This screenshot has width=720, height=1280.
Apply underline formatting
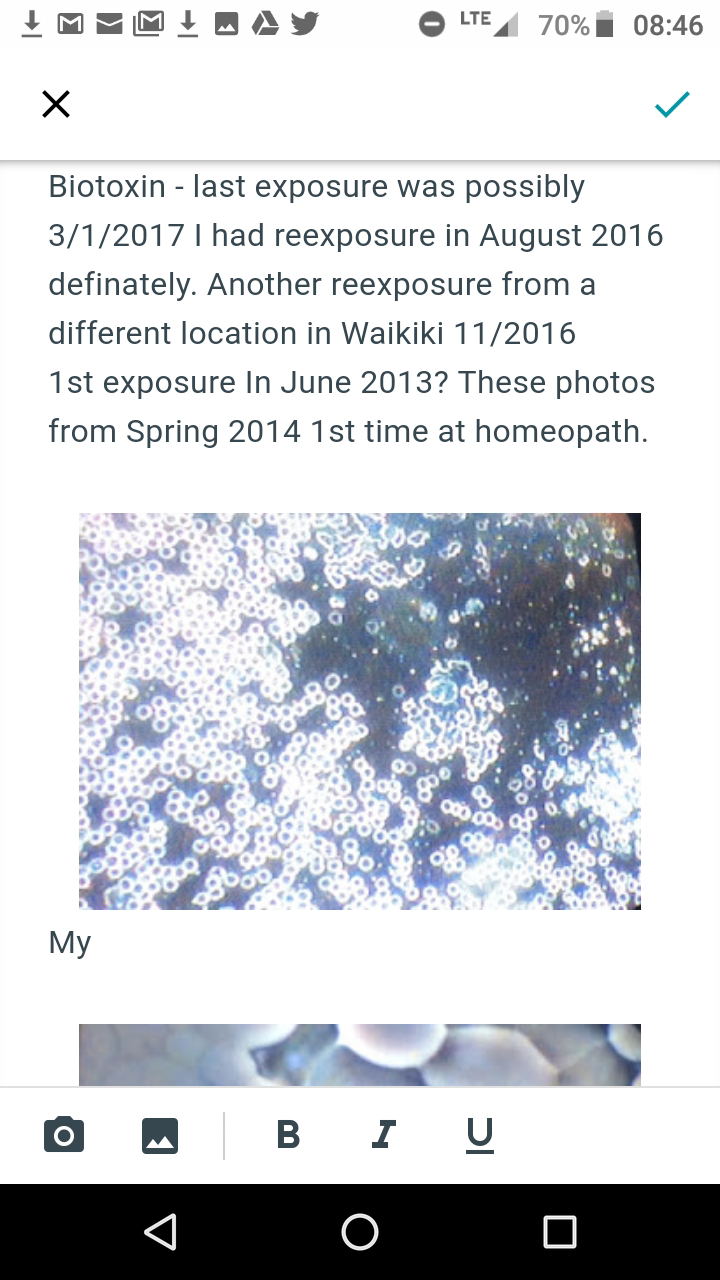[480, 1134]
